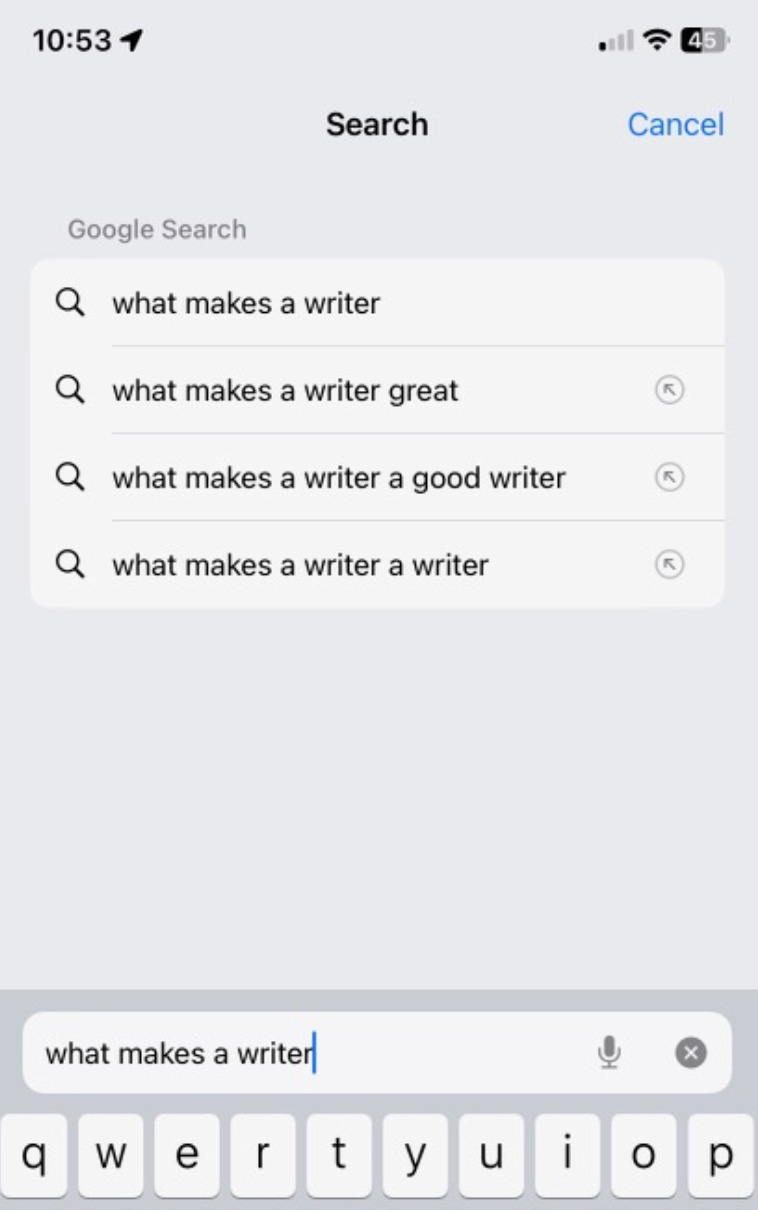Image resolution: width=758 pixels, height=1210 pixels.
Task: Select suggestion "what makes a writer great"
Action: [x=377, y=390]
